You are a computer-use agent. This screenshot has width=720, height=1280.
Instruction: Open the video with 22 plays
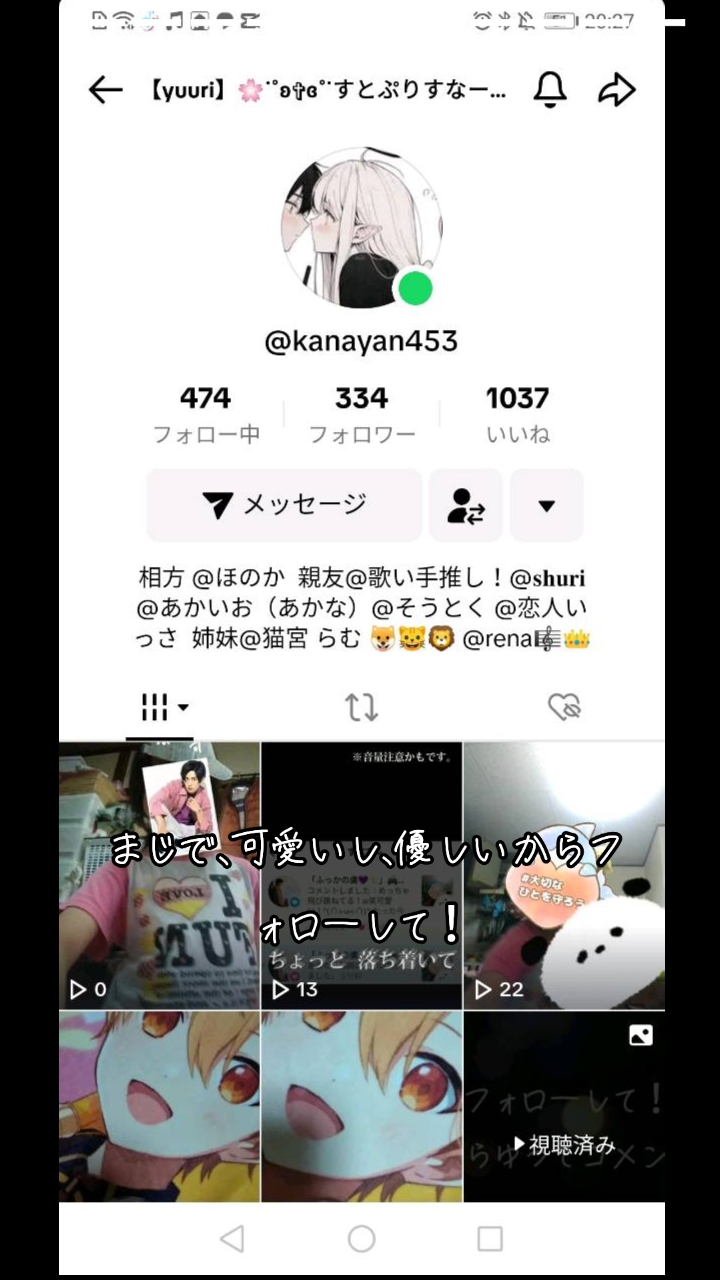tap(564, 875)
